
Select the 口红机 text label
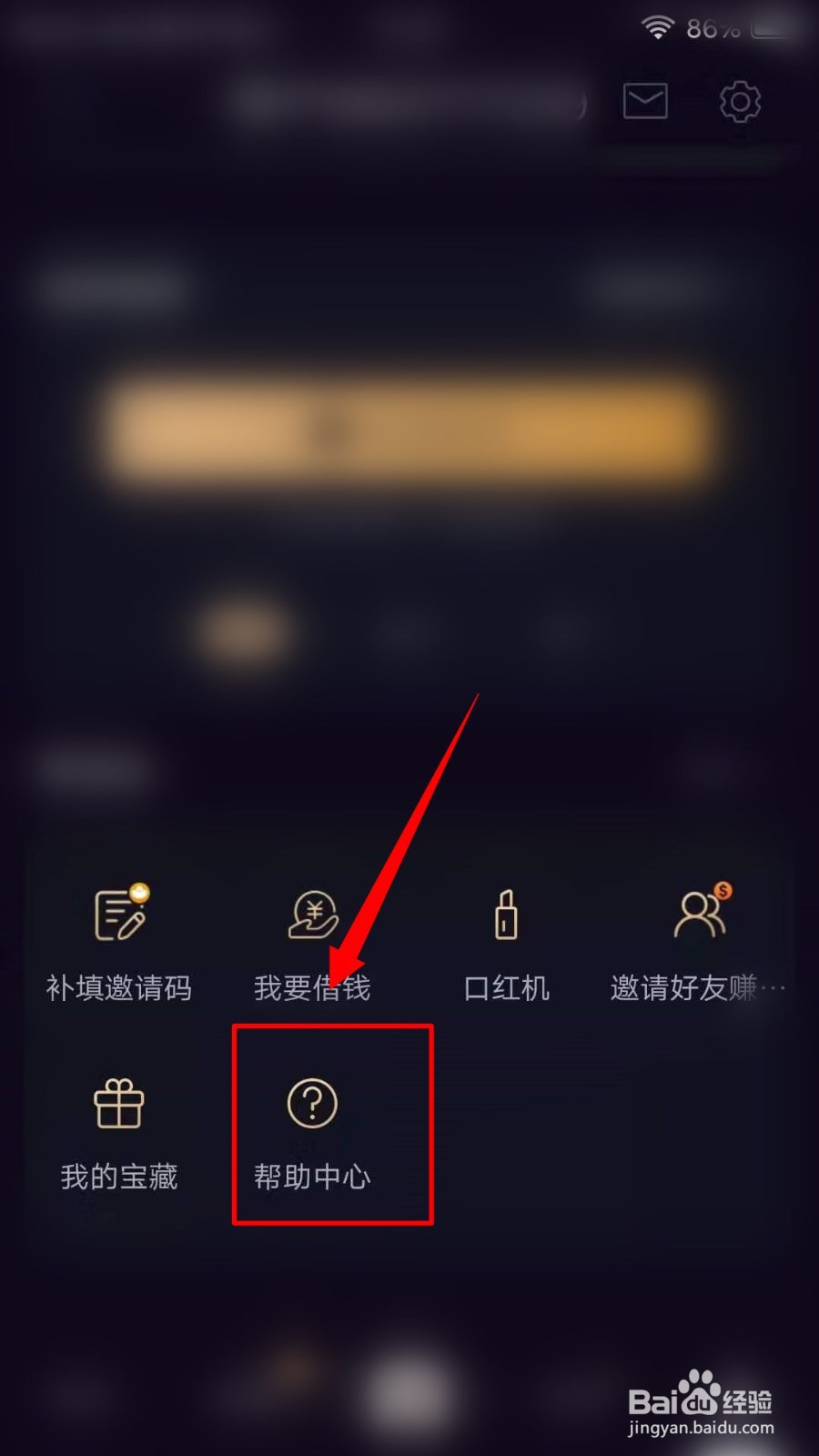506,989
